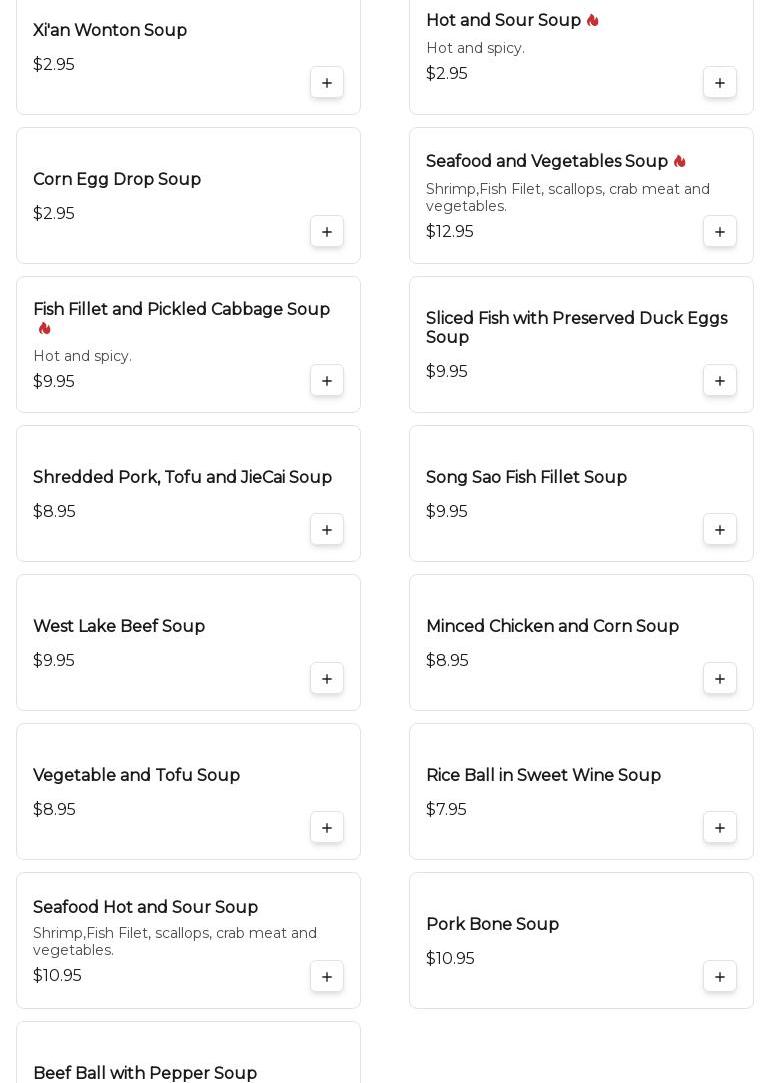
Task: Add Rice Ball in Sweet Wine Soup
Action: 720,828
